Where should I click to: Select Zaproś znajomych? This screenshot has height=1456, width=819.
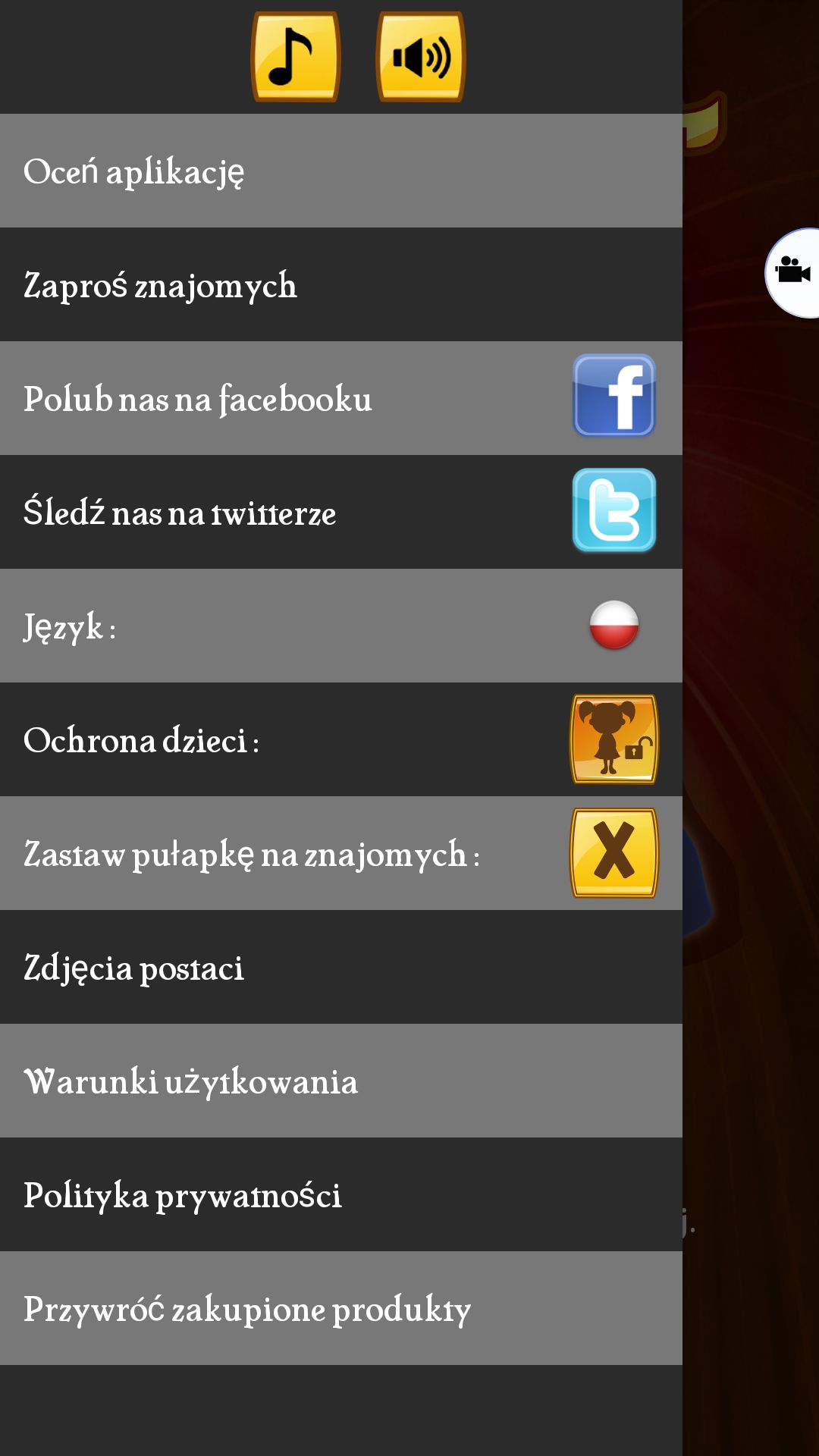(x=341, y=284)
